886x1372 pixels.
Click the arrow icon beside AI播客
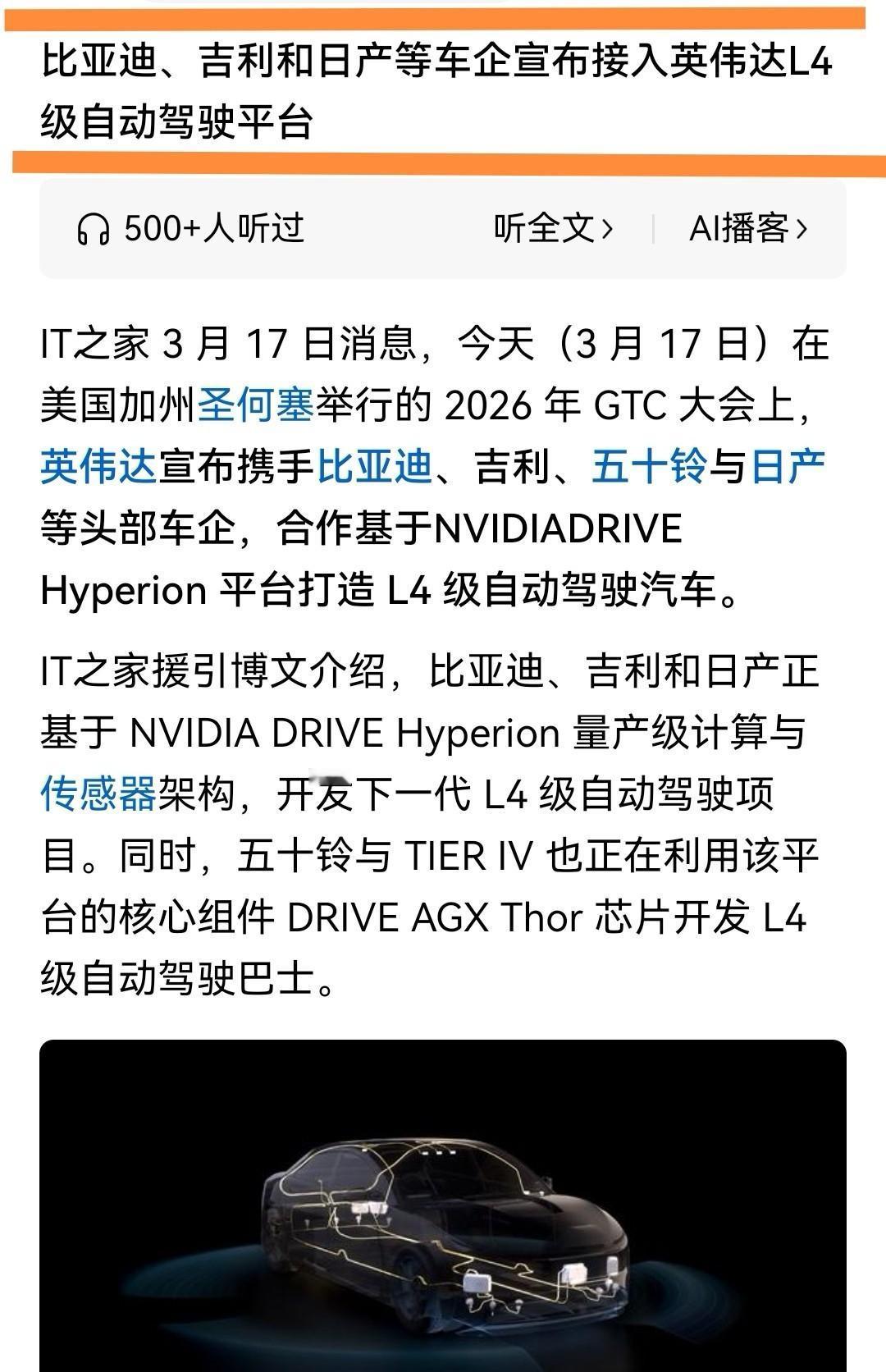click(x=802, y=231)
